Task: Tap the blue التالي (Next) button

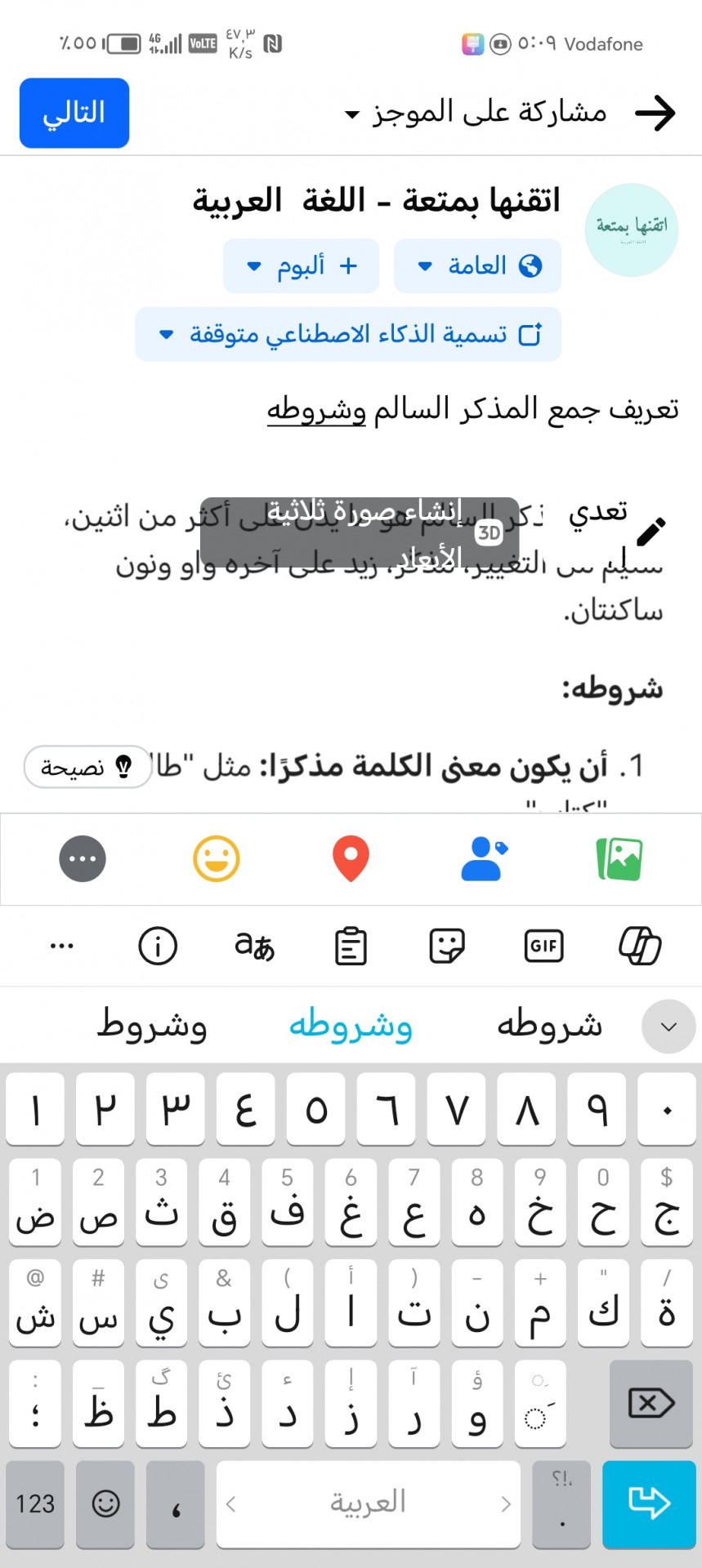Action: coord(74,113)
